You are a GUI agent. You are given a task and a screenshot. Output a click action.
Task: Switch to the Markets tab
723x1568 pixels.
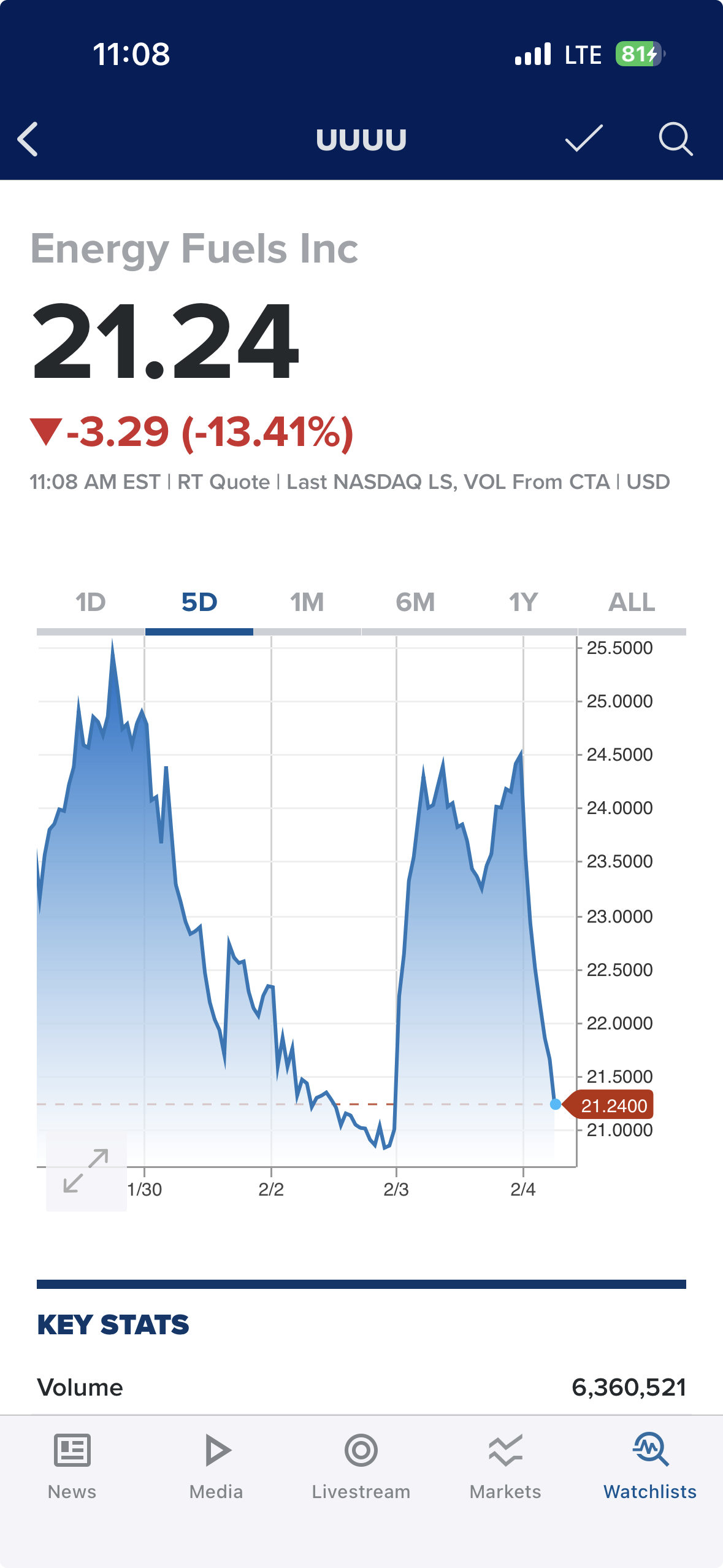pos(505,1466)
